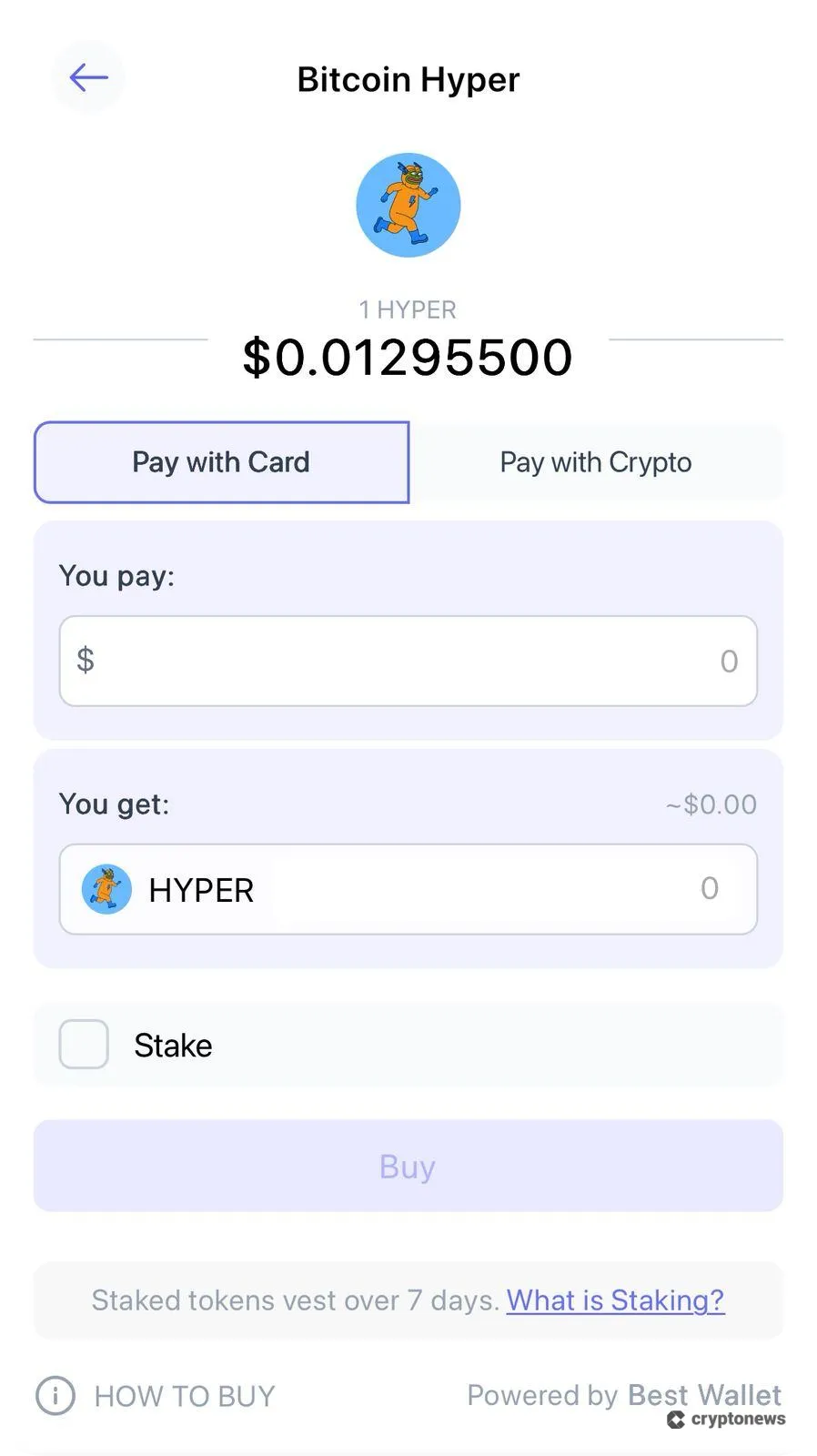The image size is (817, 1456).
Task: Click the You pay amount field
Action: [408, 661]
